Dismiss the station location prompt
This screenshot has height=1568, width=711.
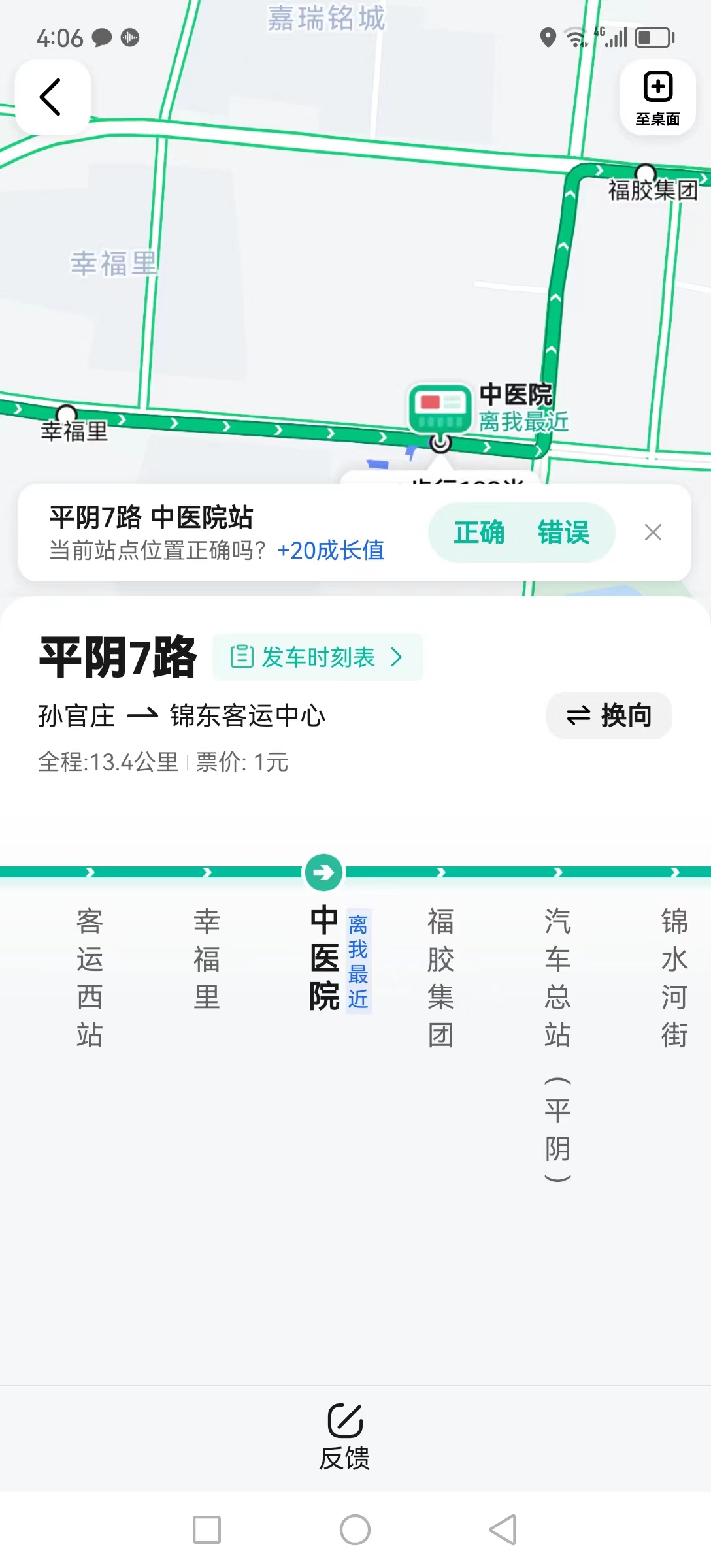coord(653,532)
